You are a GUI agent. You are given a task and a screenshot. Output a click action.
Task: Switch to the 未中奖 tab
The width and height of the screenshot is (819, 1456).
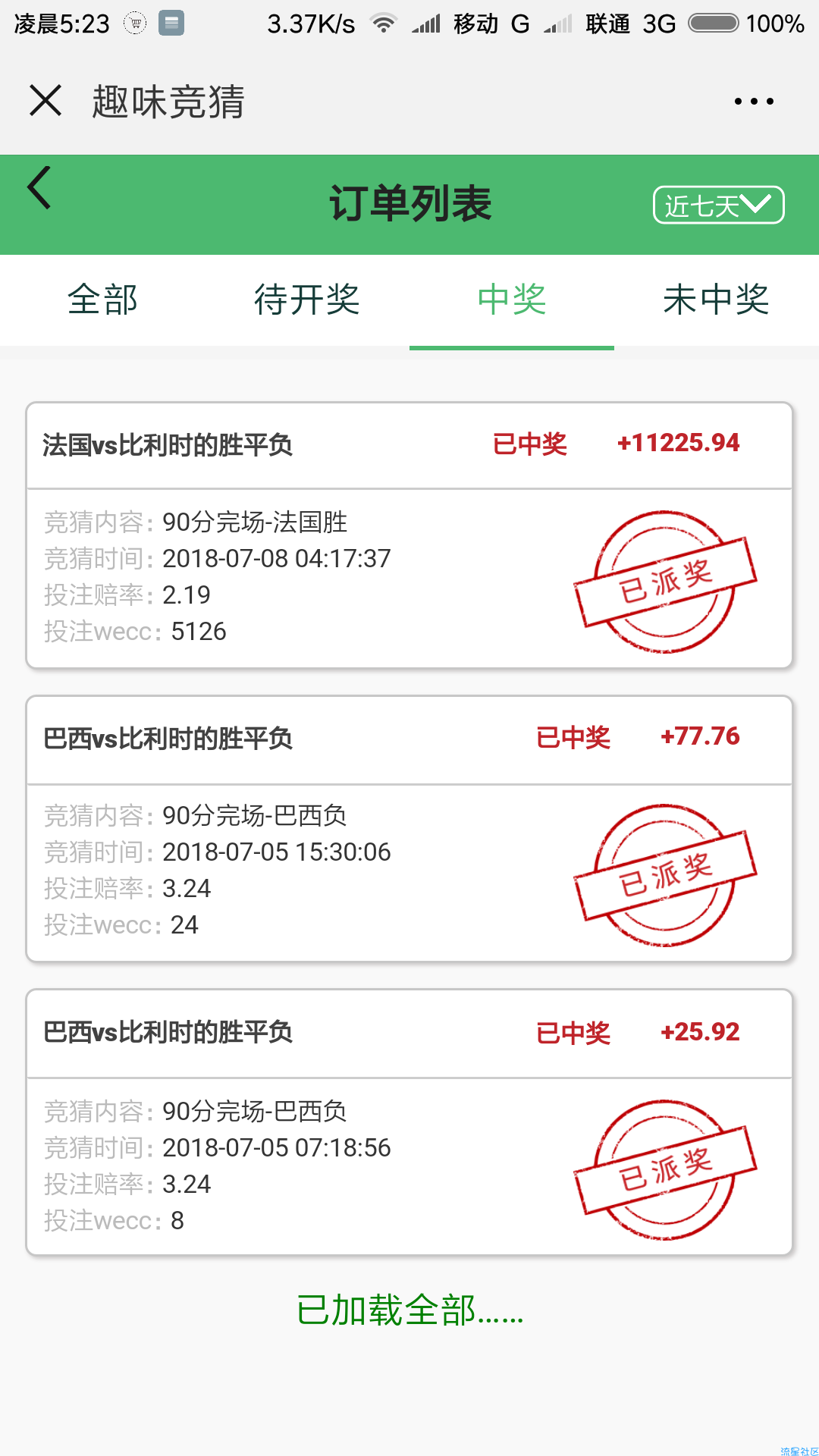coord(717,300)
